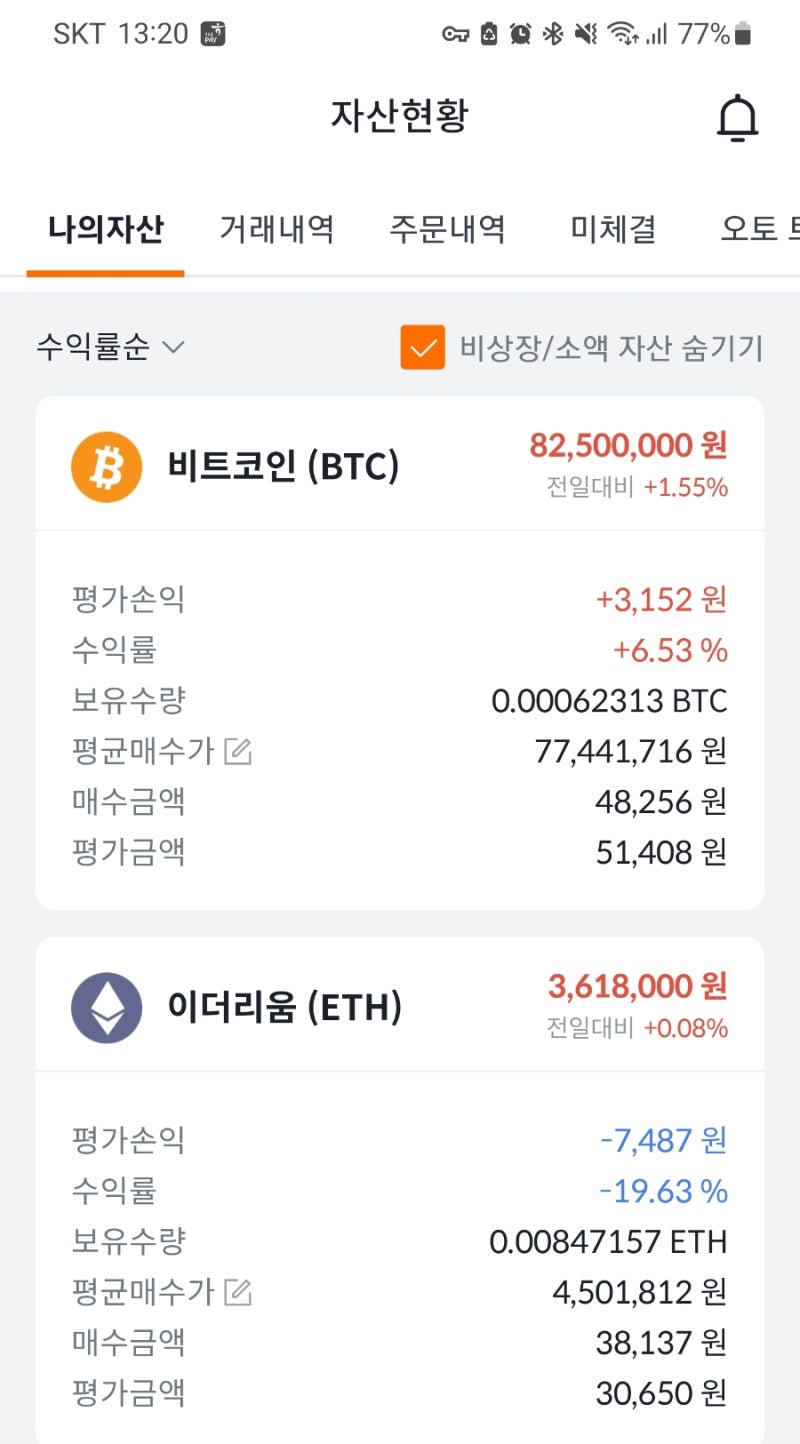Expand sorting options via the chevron
Viewport: 800px width, 1444px height.
click(175, 348)
